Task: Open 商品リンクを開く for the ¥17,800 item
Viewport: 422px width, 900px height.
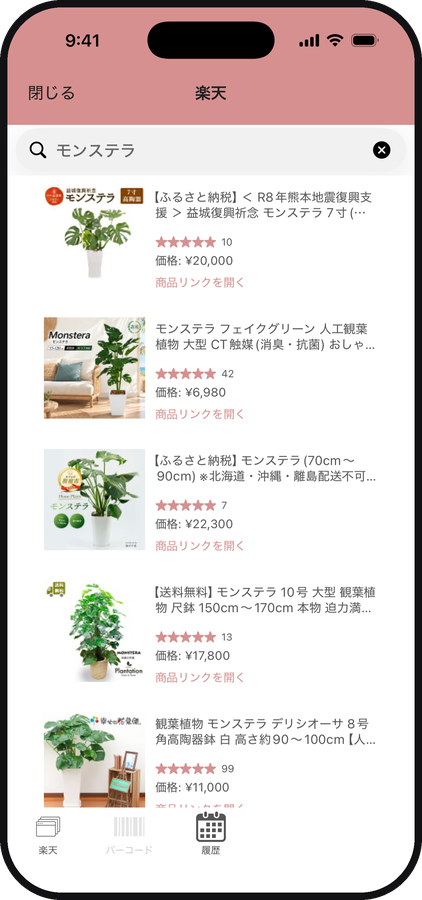Action: click(200, 677)
